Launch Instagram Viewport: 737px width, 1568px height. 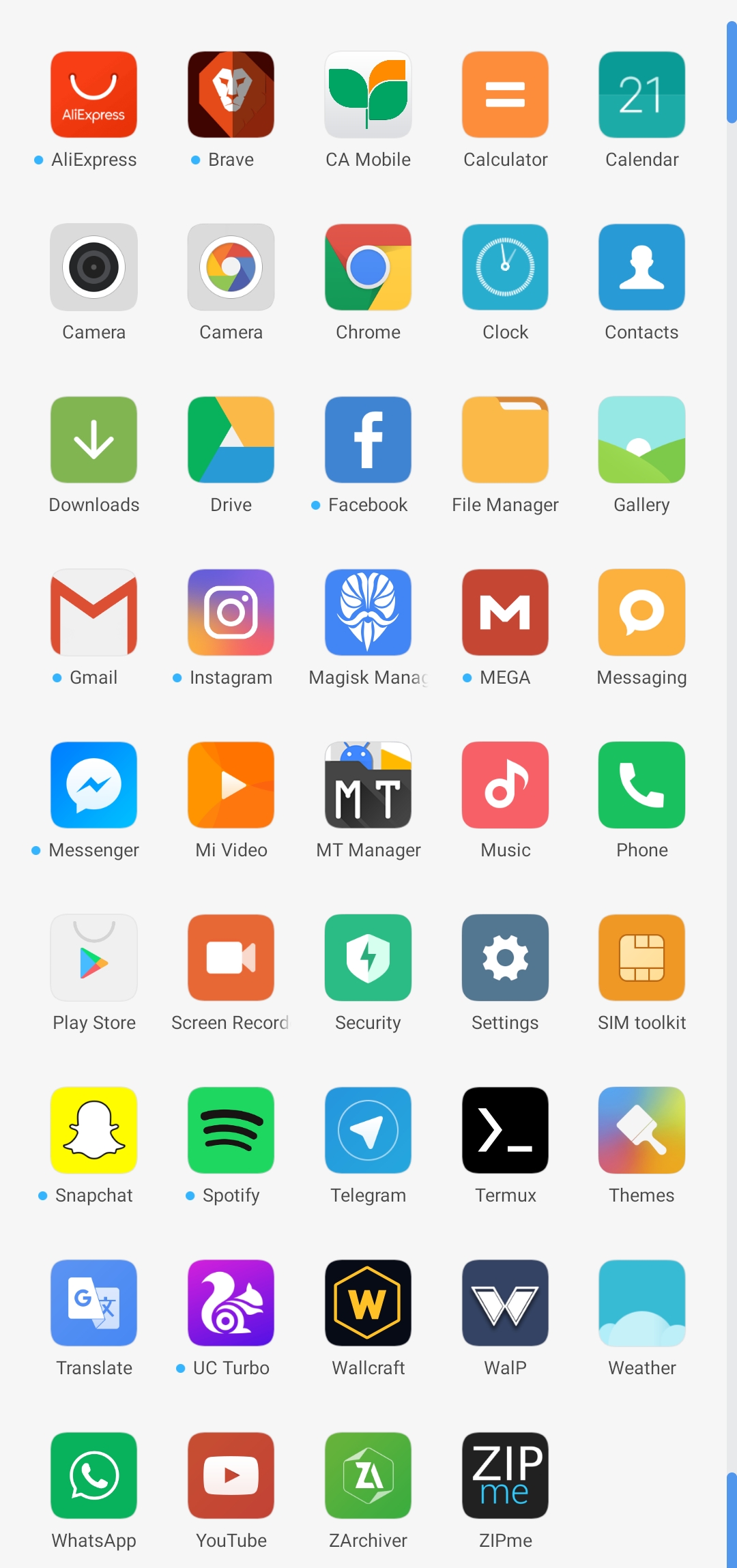231,613
